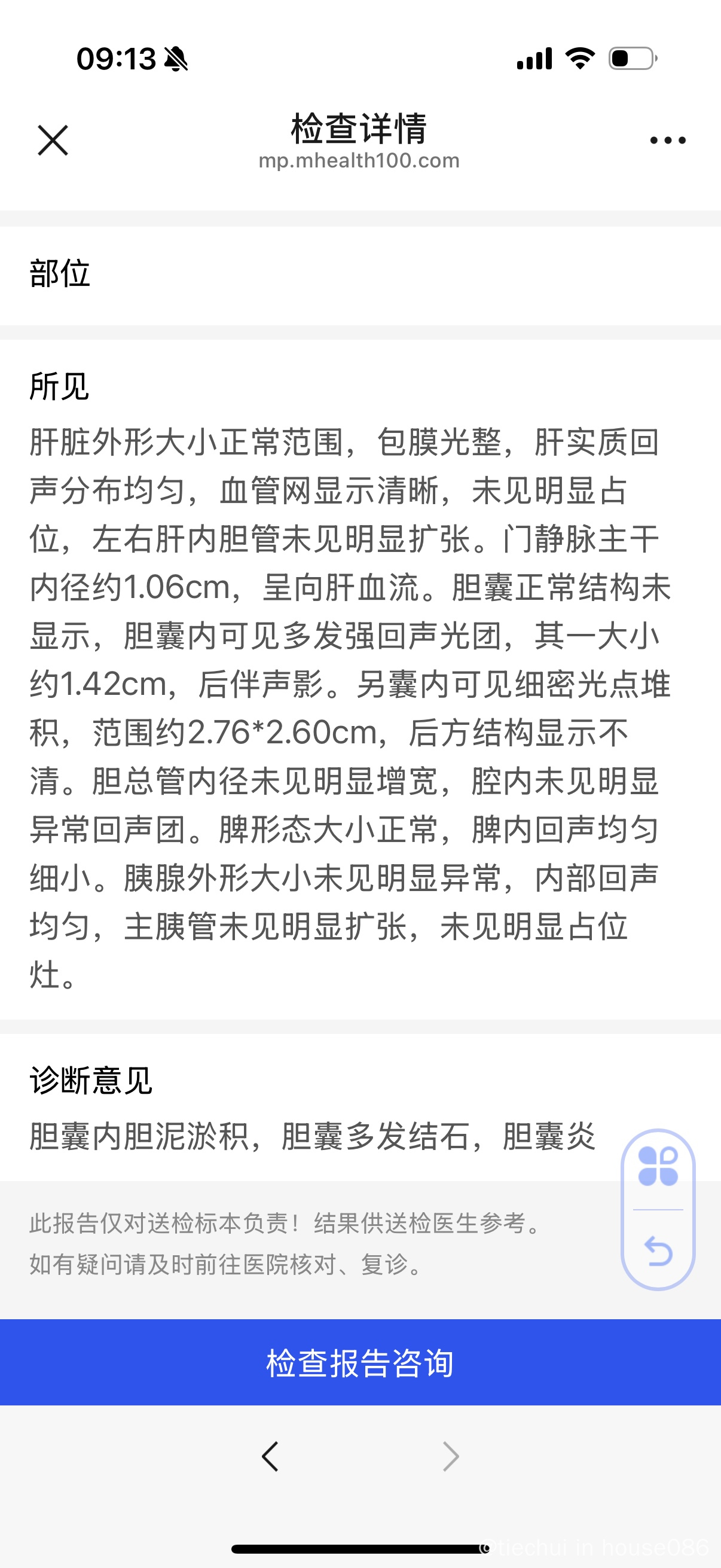
Task: Tap the floating return arrow icon
Action: 658,1251
